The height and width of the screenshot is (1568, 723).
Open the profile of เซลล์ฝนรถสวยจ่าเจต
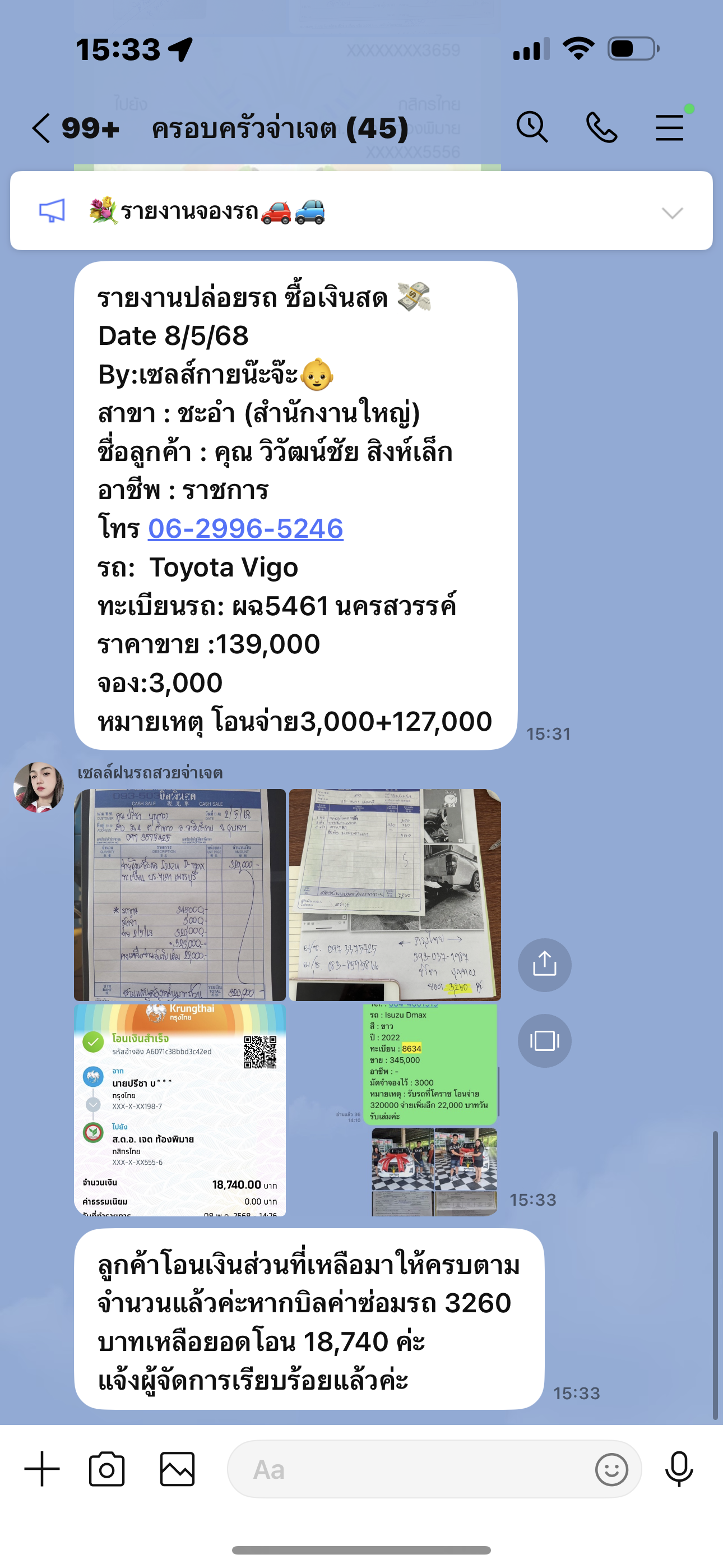pyautogui.click(x=38, y=787)
